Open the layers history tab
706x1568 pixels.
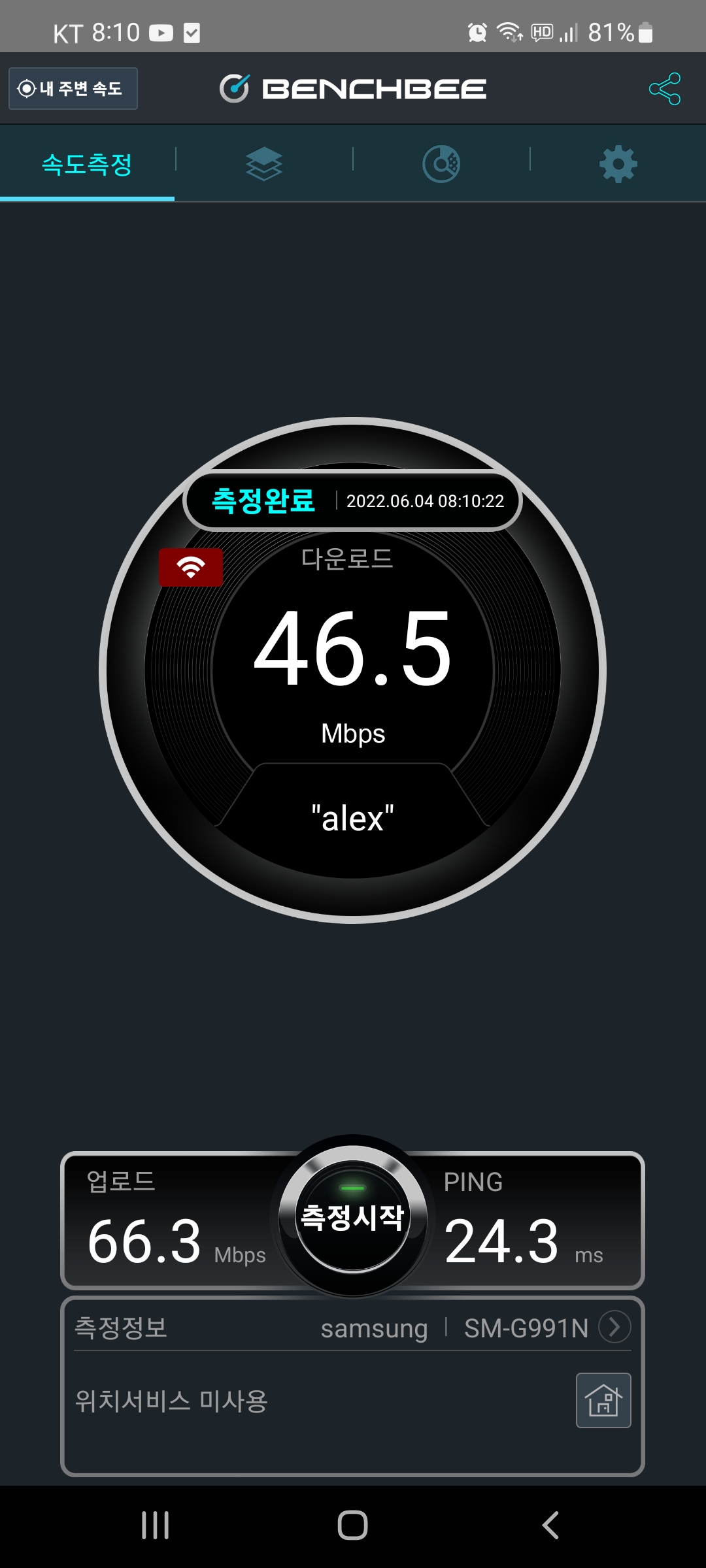(264, 164)
